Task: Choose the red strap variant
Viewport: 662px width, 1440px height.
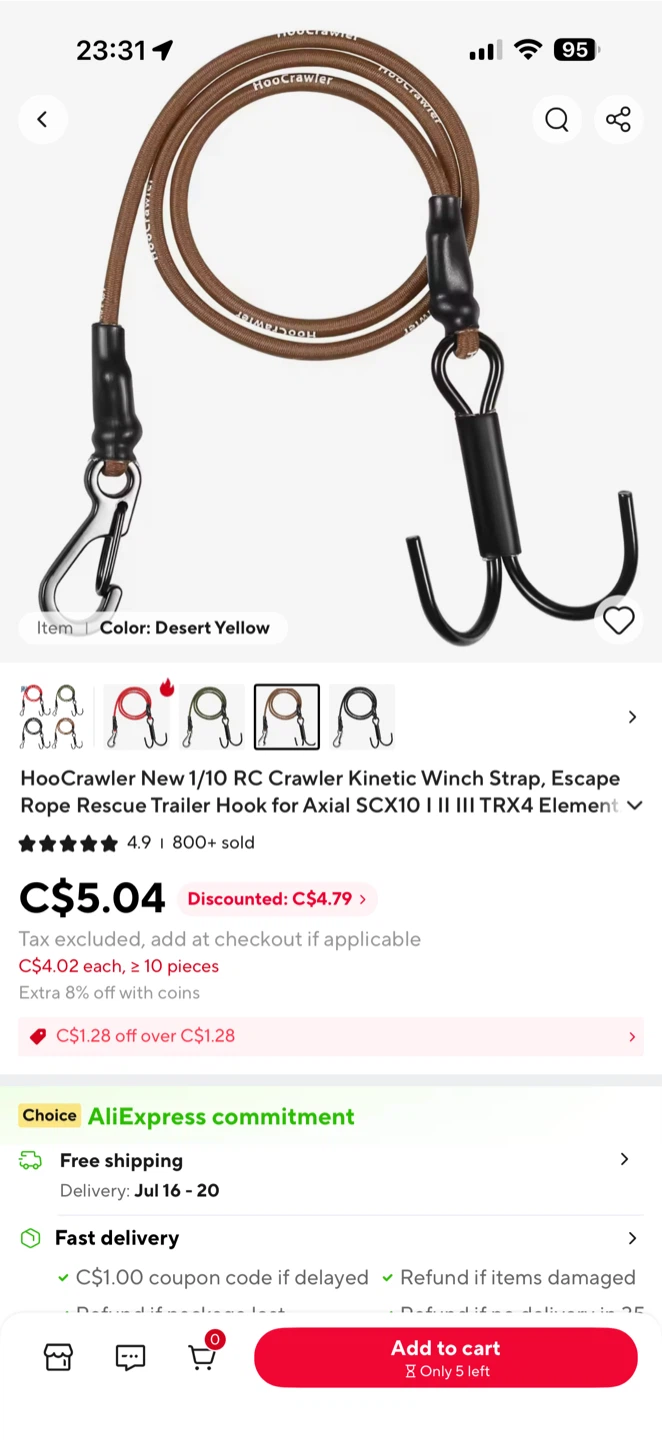Action: (137, 717)
